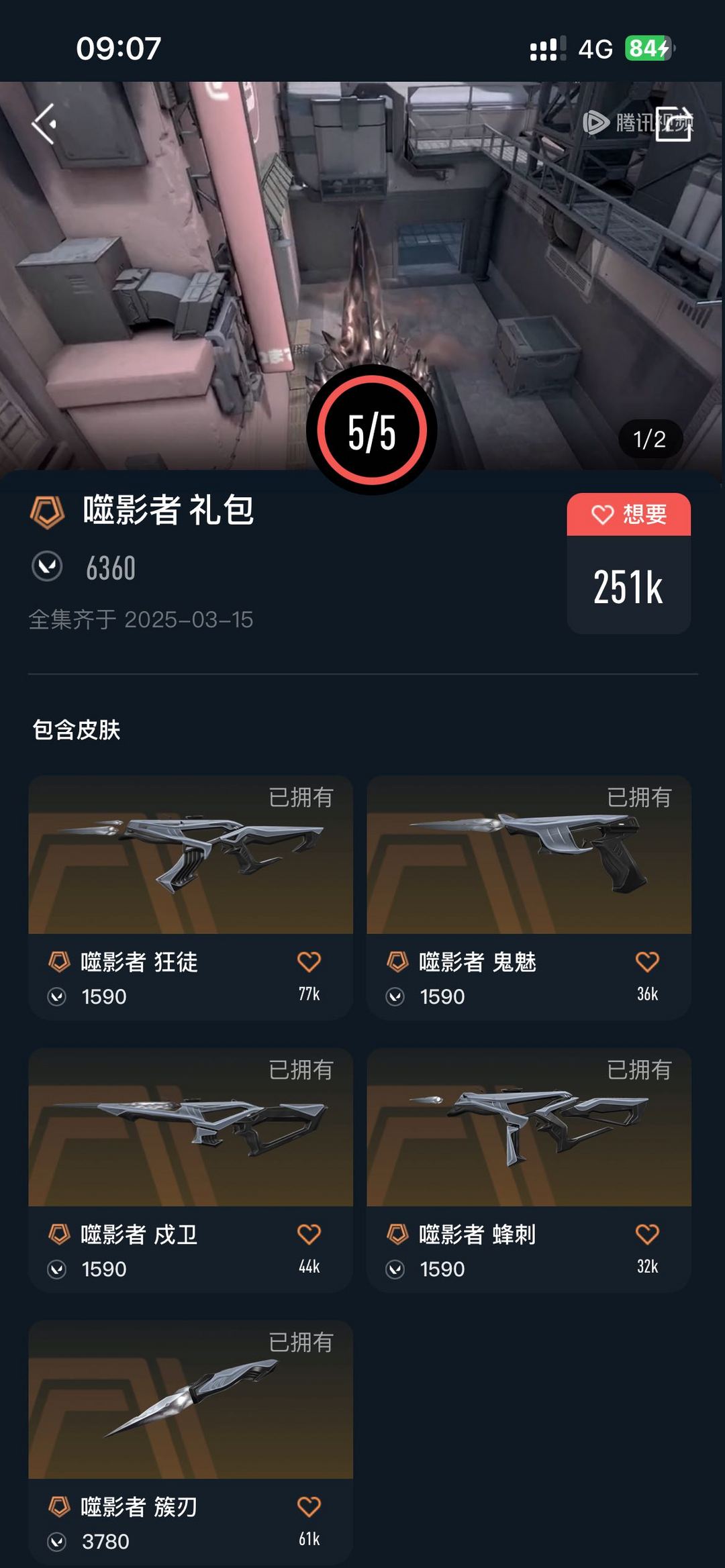Like the 噬影者 簇刃 skin via heart icon

click(x=309, y=1506)
